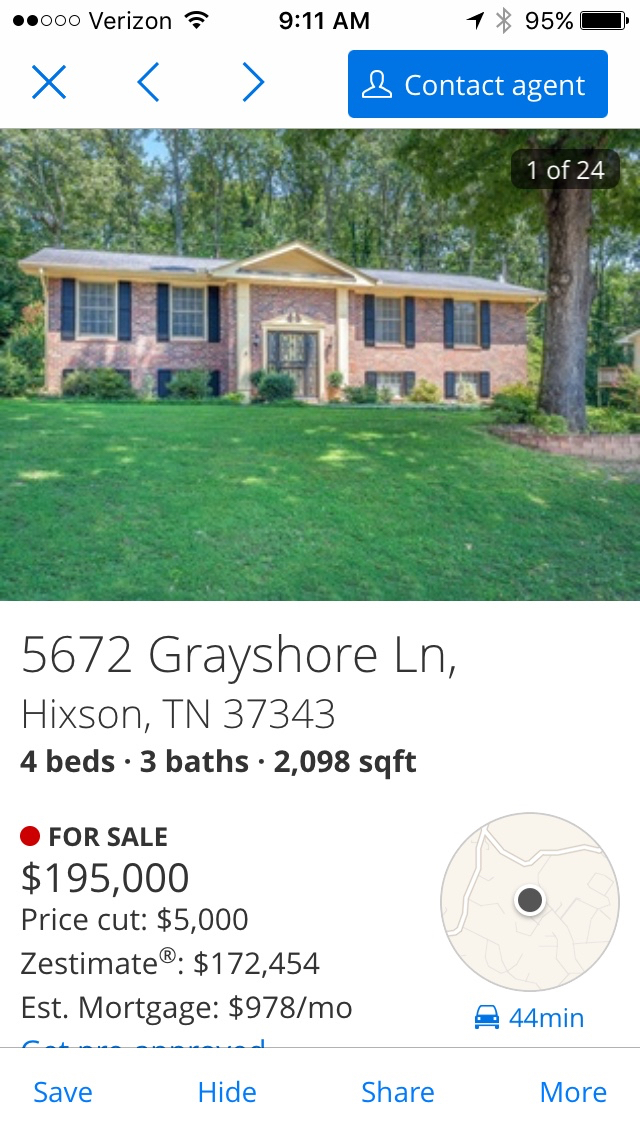Hide this listing
The image size is (640, 1136).
click(227, 1092)
